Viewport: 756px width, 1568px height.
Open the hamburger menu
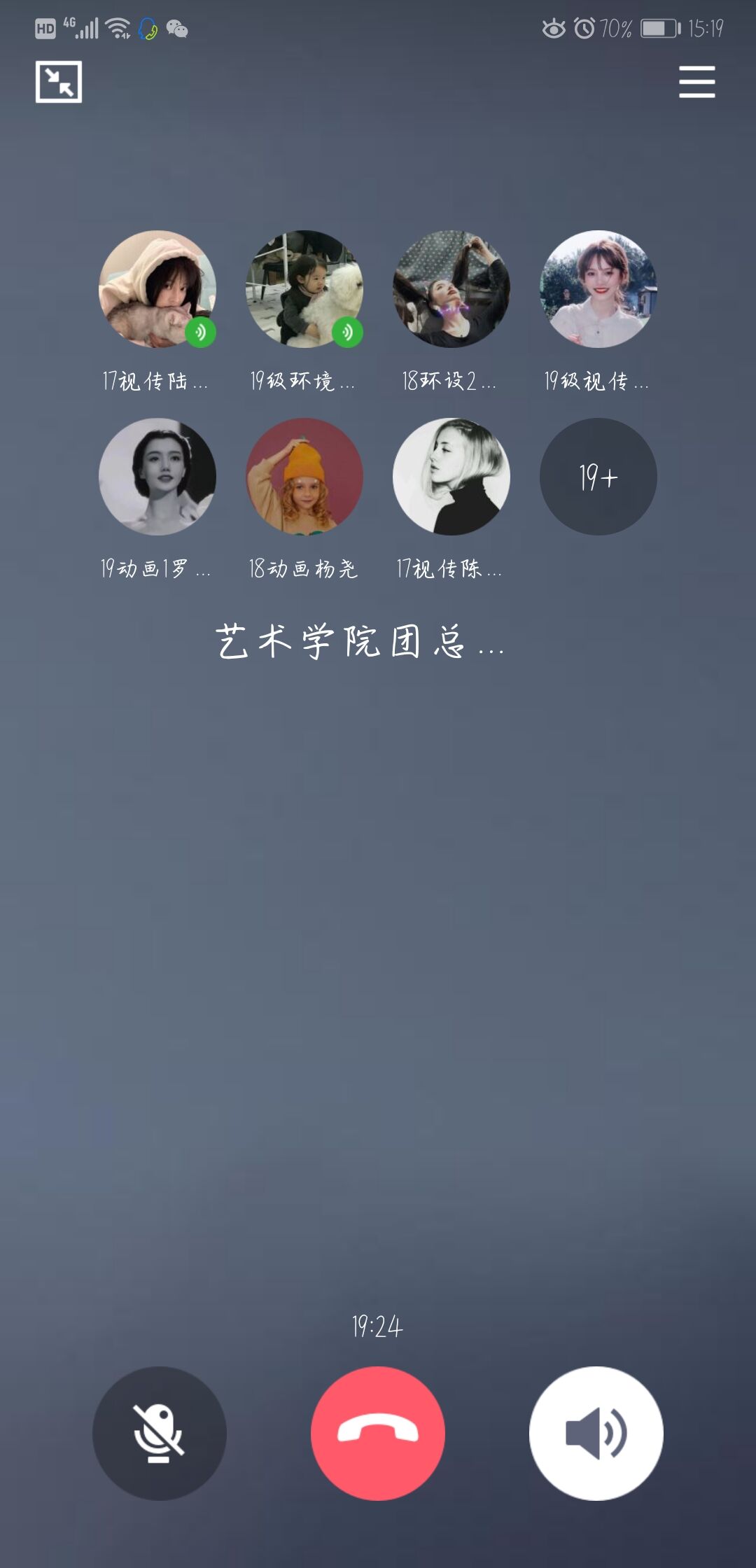(696, 82)
